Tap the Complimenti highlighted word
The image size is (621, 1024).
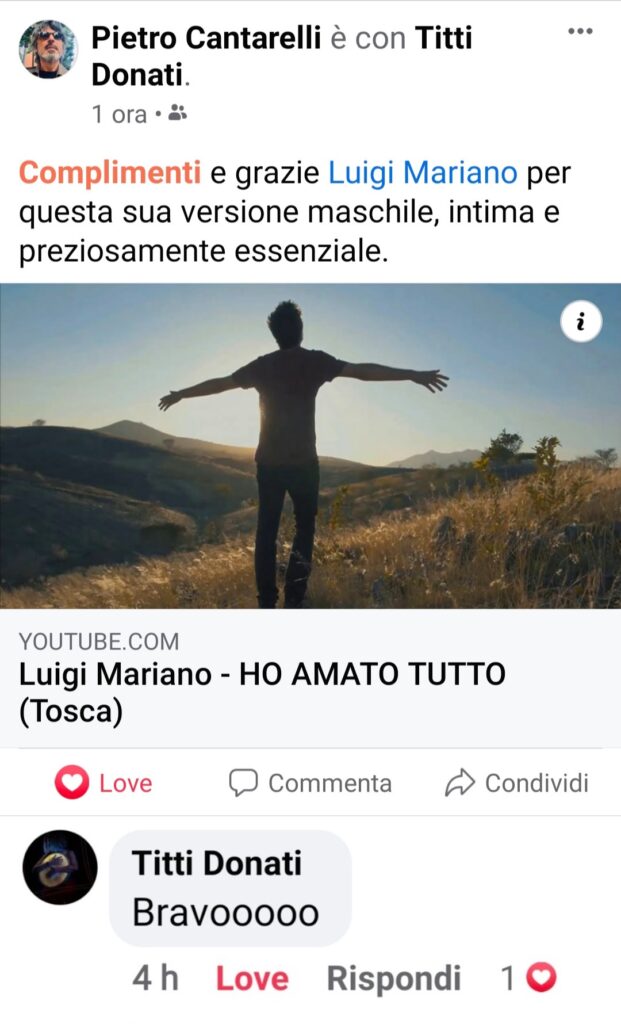pos(110,174)
